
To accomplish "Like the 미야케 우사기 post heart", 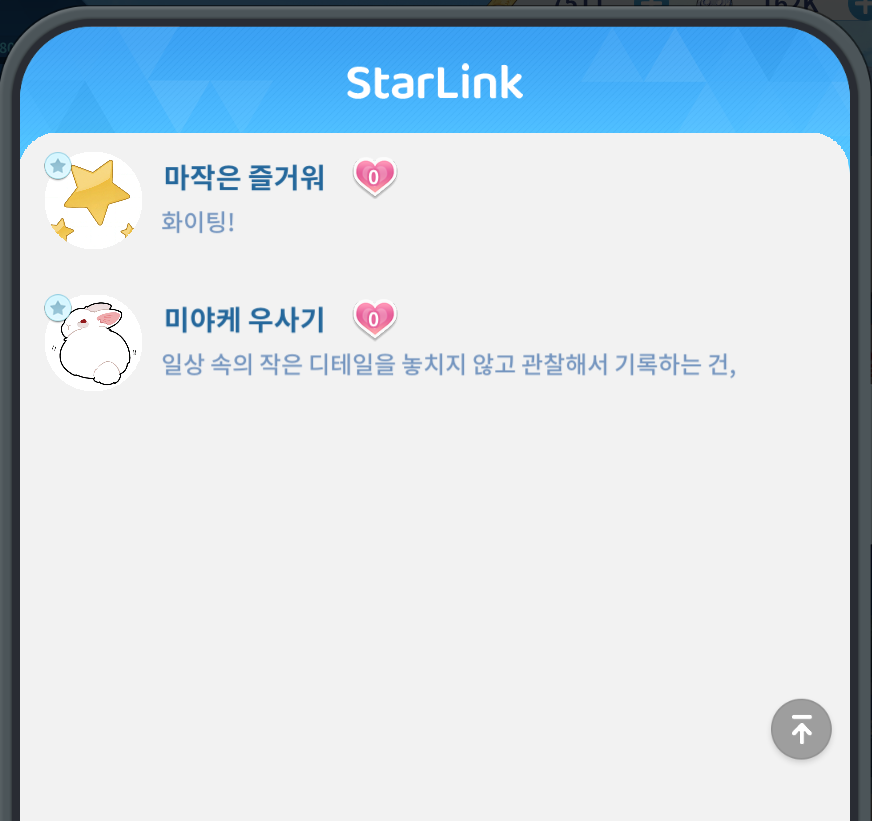I will point(375,319).
